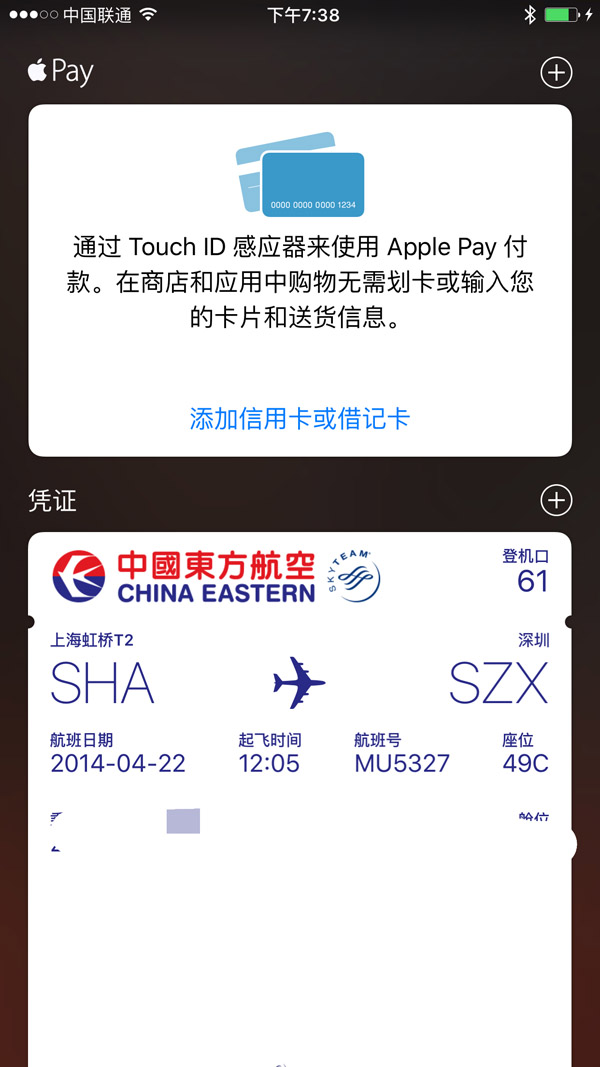The image size is (600, 1067).
Task: Tap the plus icon beside 凭证
Action: tap(556, 500)
